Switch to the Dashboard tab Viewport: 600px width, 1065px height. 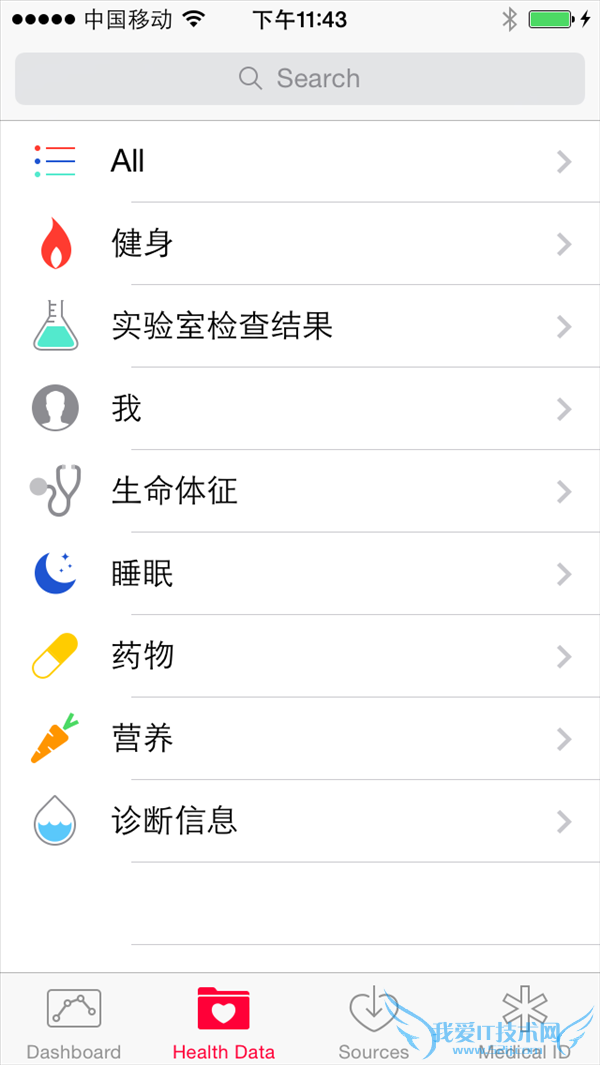point(74,1022)
